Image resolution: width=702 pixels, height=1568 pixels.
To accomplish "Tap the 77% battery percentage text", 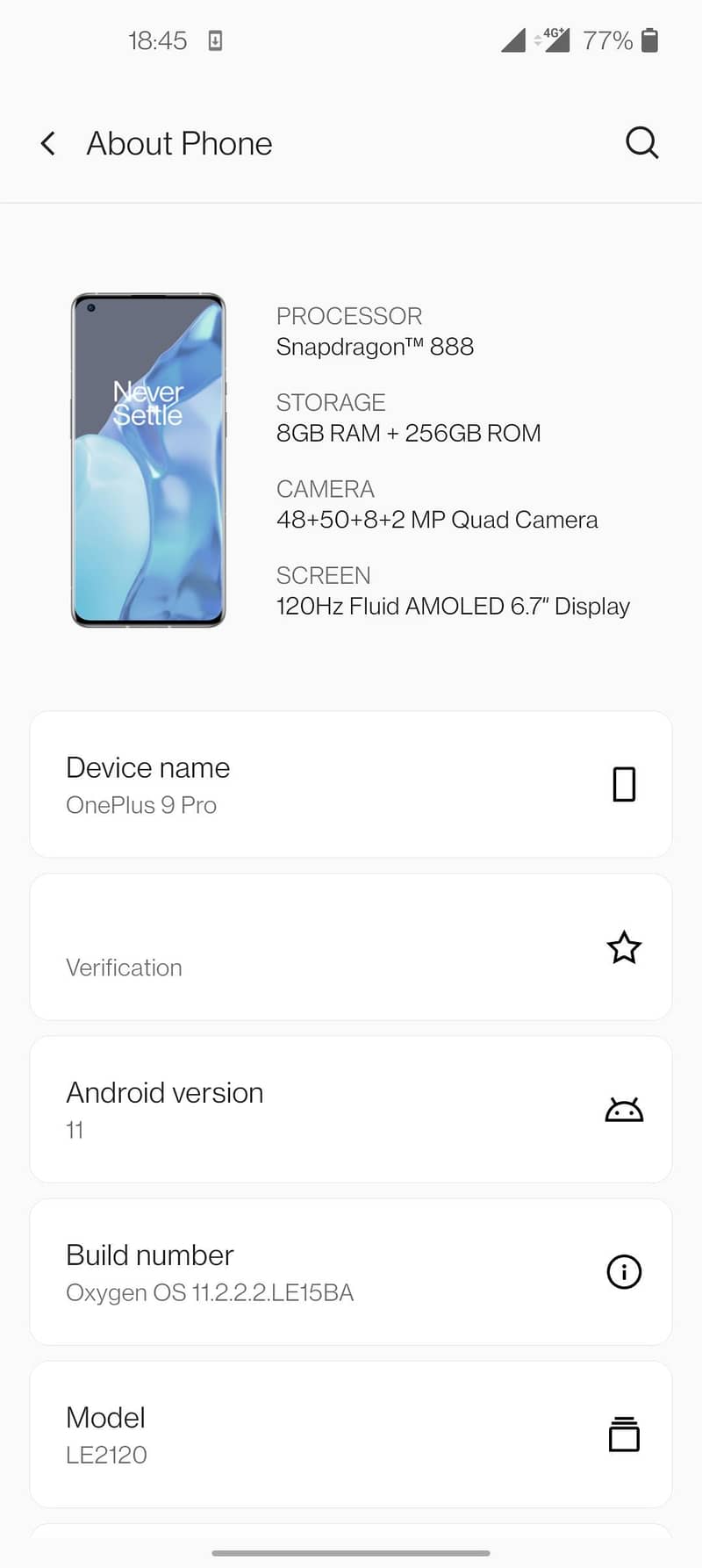I will [610, 40].
